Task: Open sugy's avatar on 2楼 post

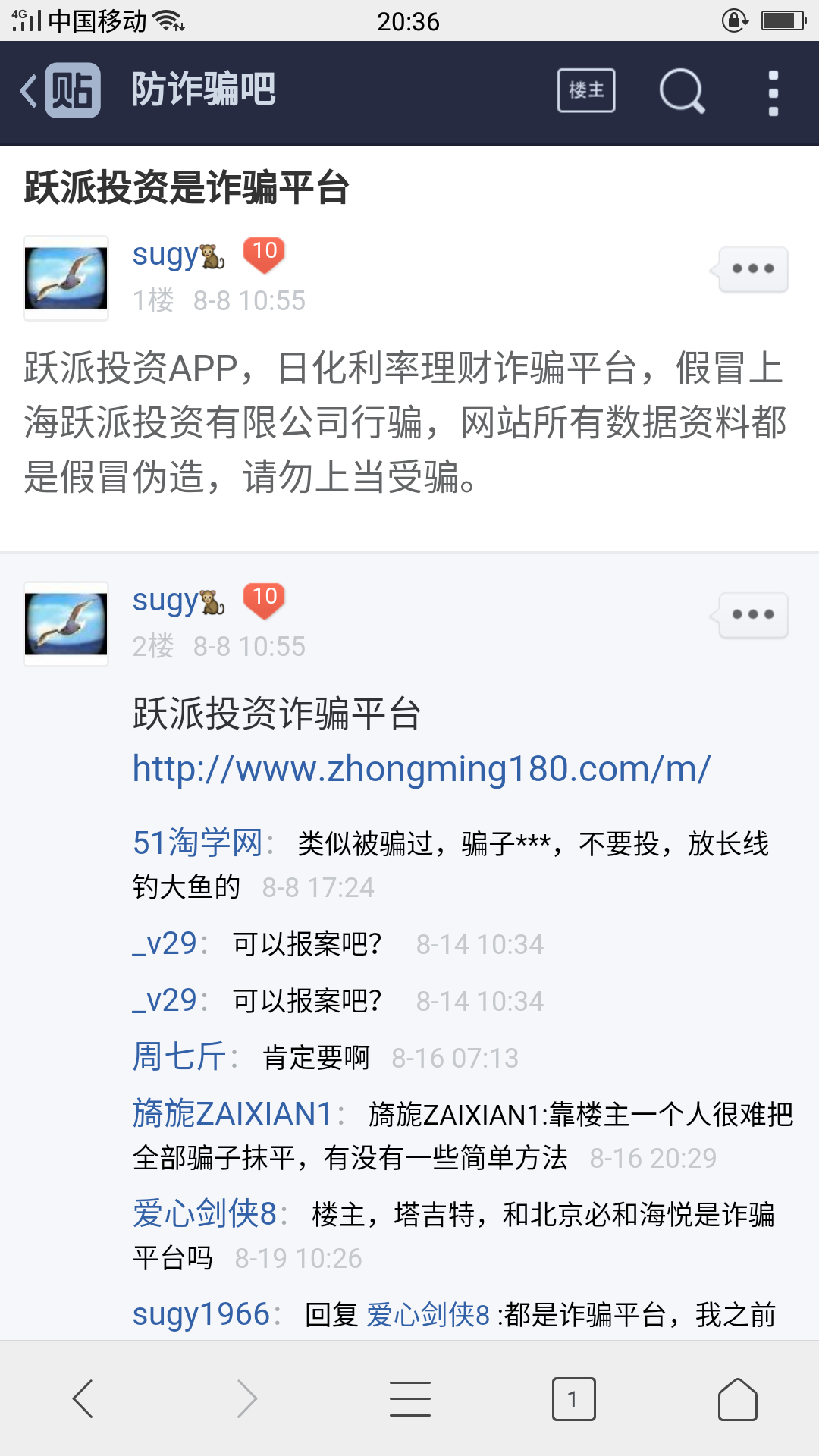Action: (x=66, y=624)
